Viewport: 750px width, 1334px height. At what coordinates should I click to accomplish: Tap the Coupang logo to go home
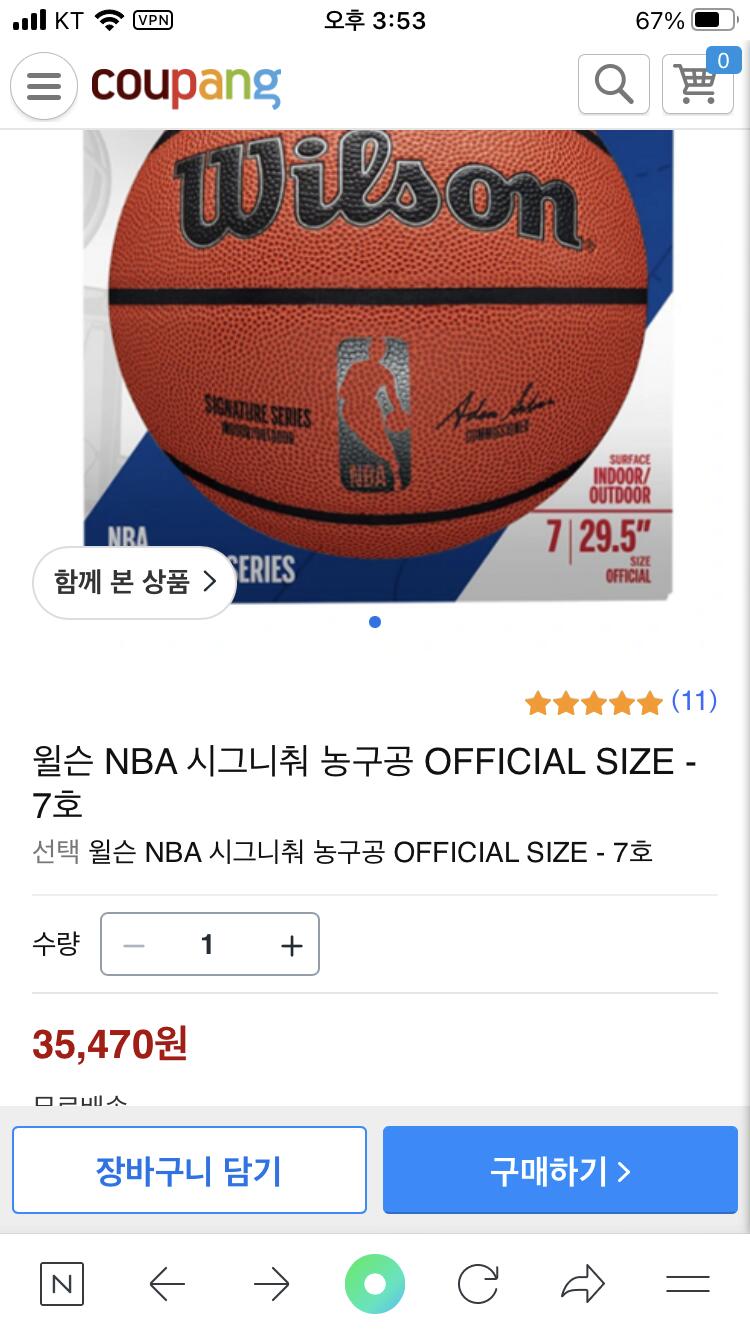coord(186,86)
